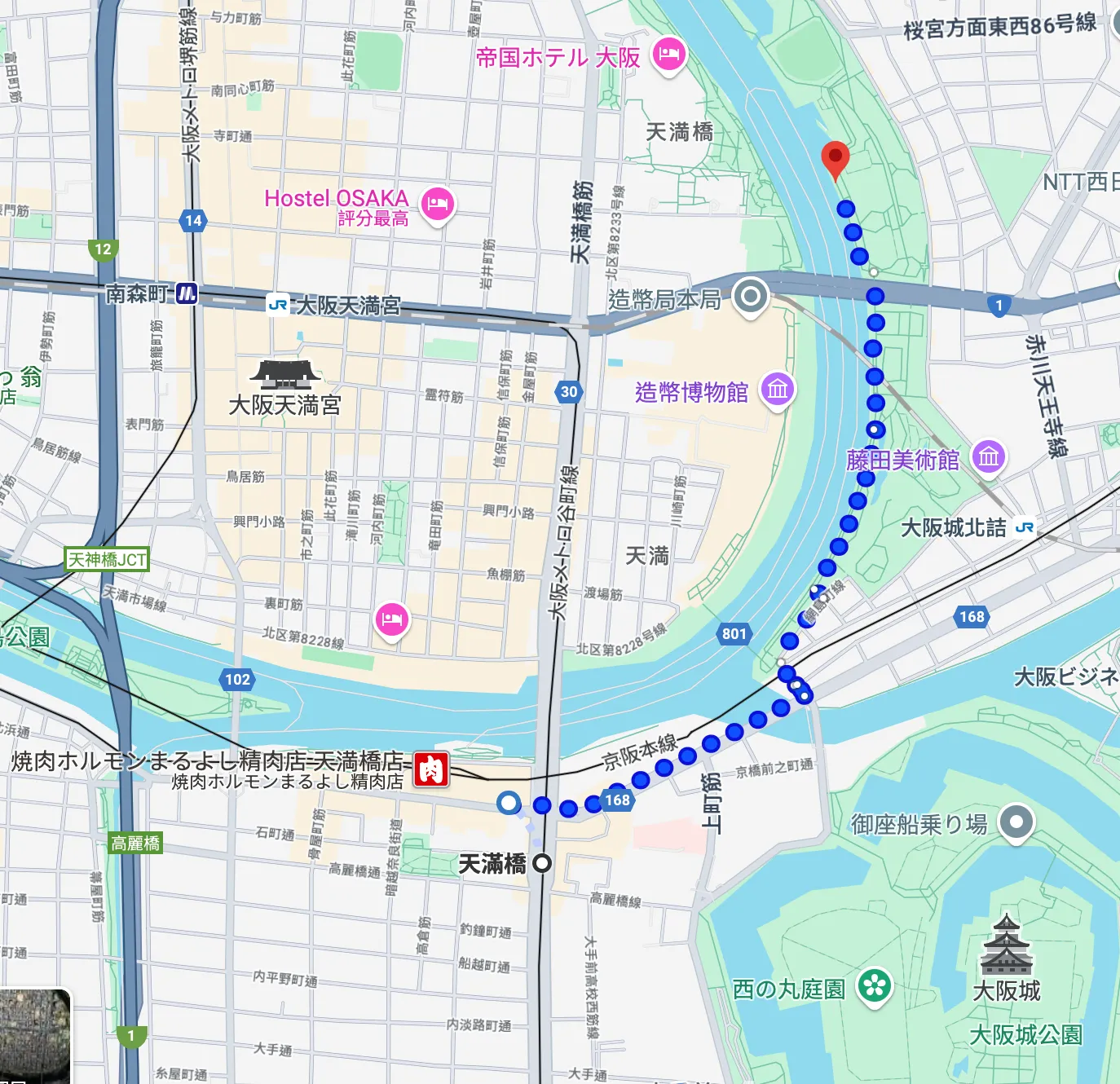Image resolution: width=1120 pixels, height=1084 pixels.
Task: Tap the 御座船乗り場 place marker
Action: pyautogui.click(x=1016, y=822)
